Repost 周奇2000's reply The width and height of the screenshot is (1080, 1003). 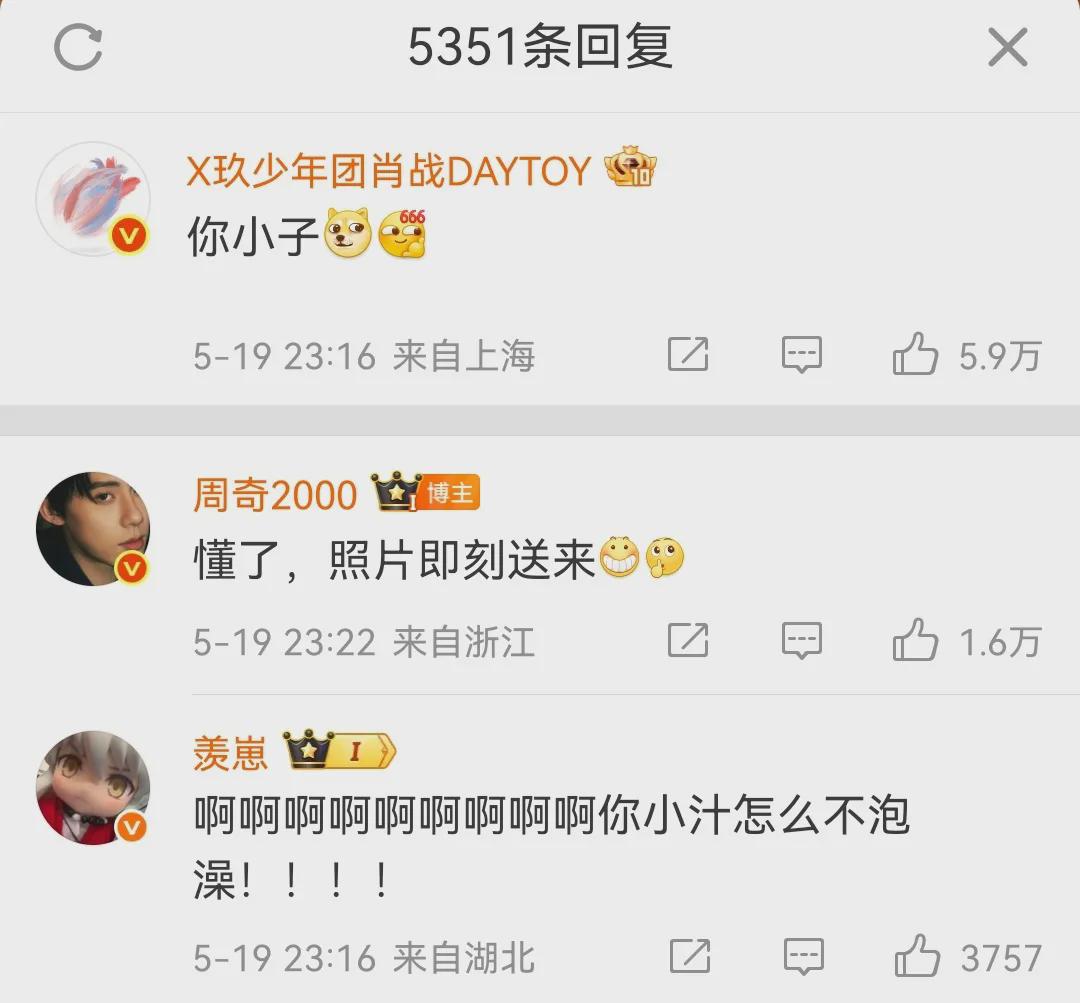tap(688, 641)
